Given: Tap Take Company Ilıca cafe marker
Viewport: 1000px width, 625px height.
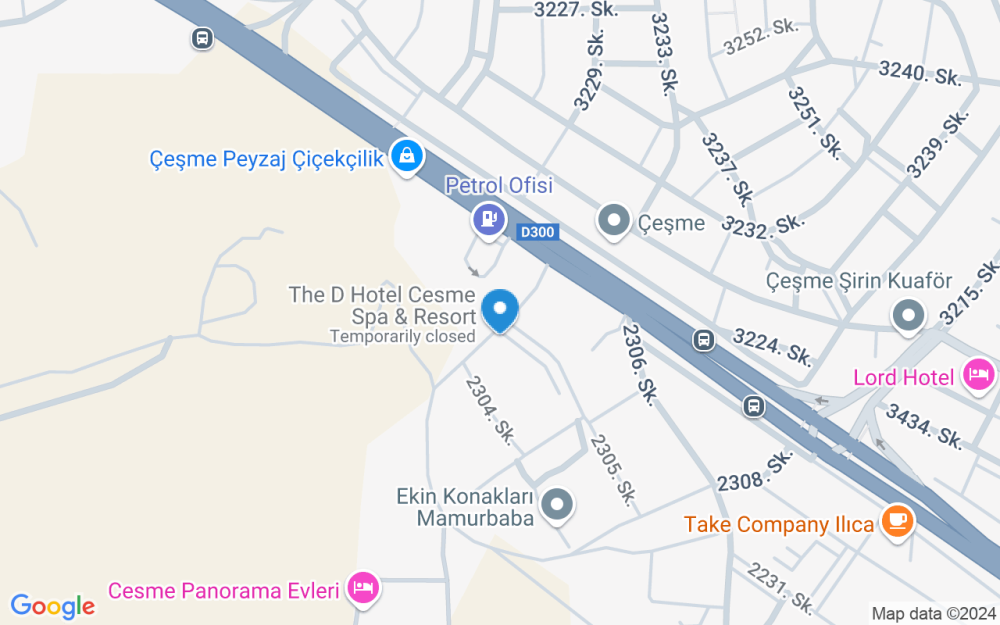Looking at the screenshot, I should [896, 521].
